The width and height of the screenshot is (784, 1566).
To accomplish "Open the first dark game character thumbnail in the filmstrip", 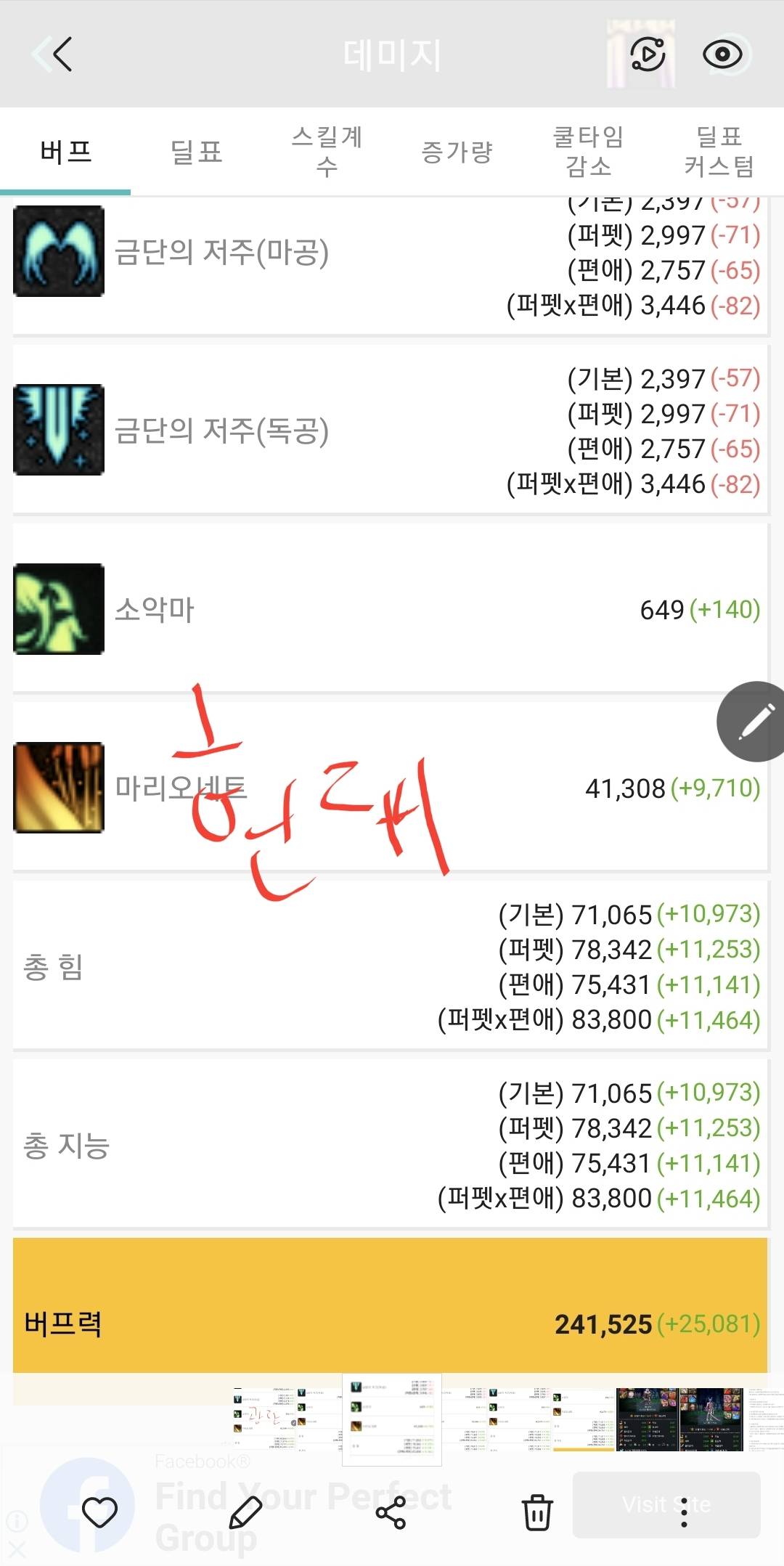I will 647,1419.
